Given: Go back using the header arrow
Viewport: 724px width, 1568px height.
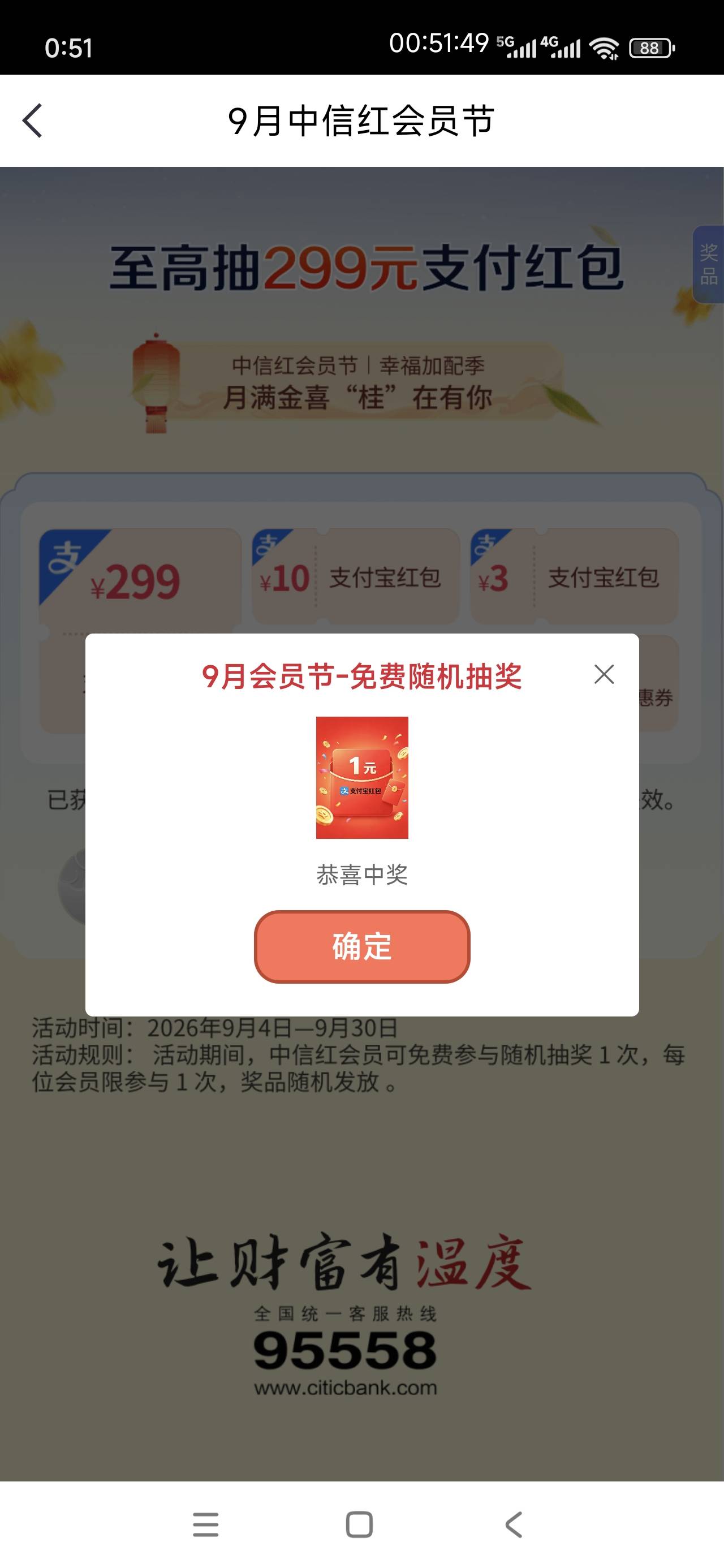Looking at the screenshot, I should tap(32, 120).
